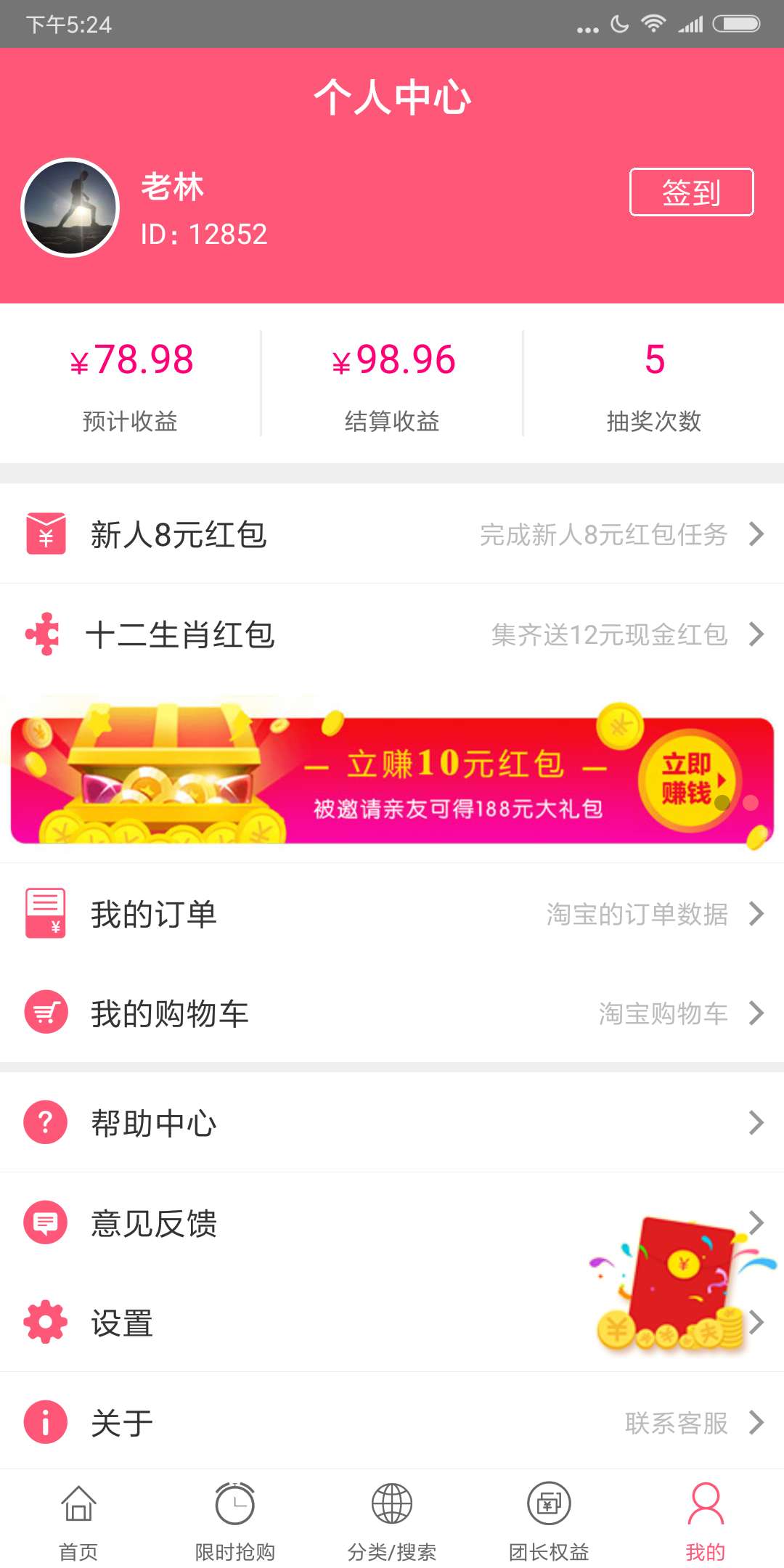784x1568 pixels.
Task: View 预计收益 earnings details
Action: pyautogui.click(x=131, y=385)
